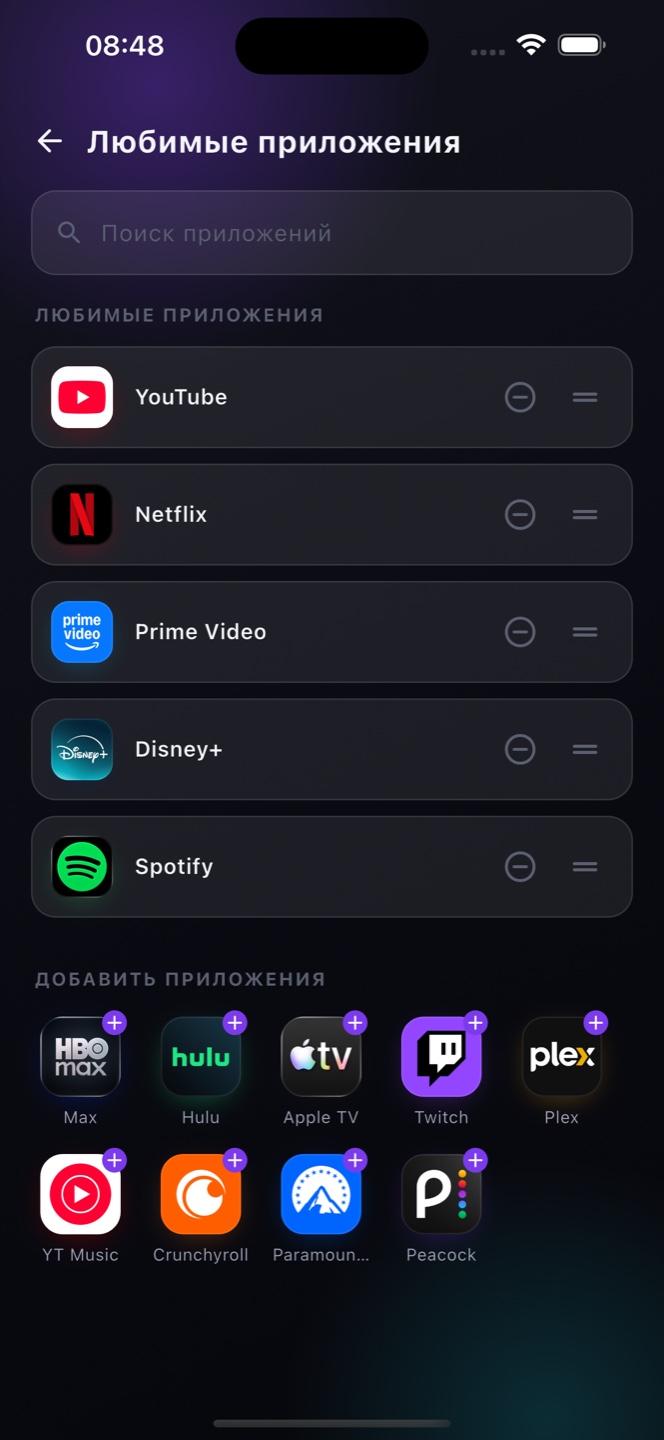Remove YouTube from favorites

[520, 397]
